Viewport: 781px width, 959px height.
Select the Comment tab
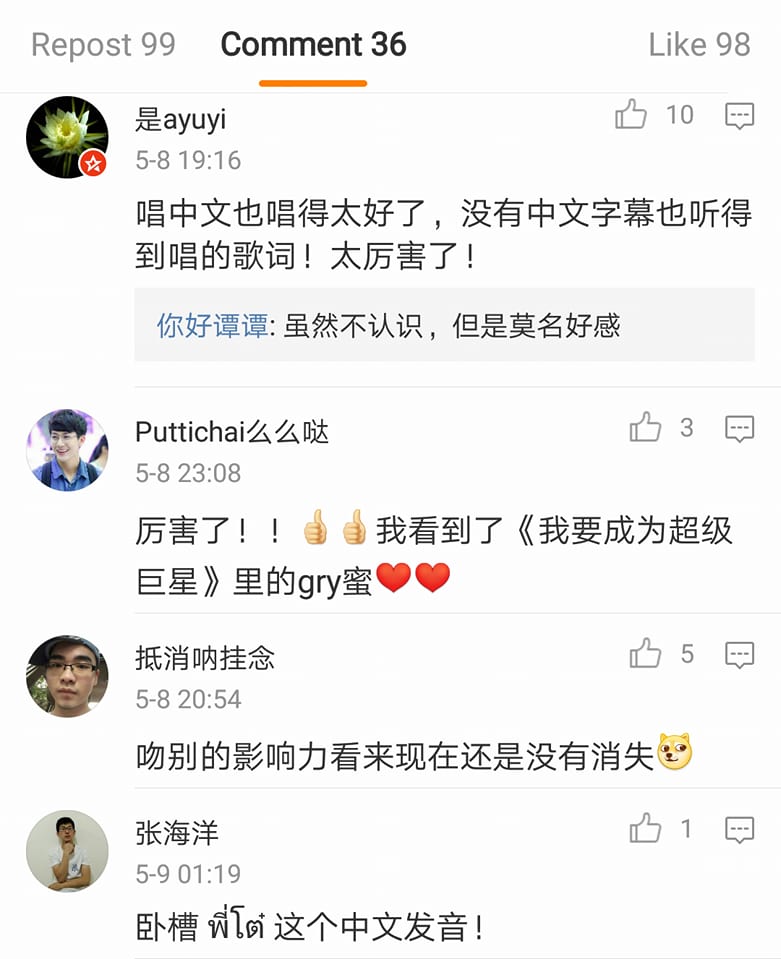point(313,45)
